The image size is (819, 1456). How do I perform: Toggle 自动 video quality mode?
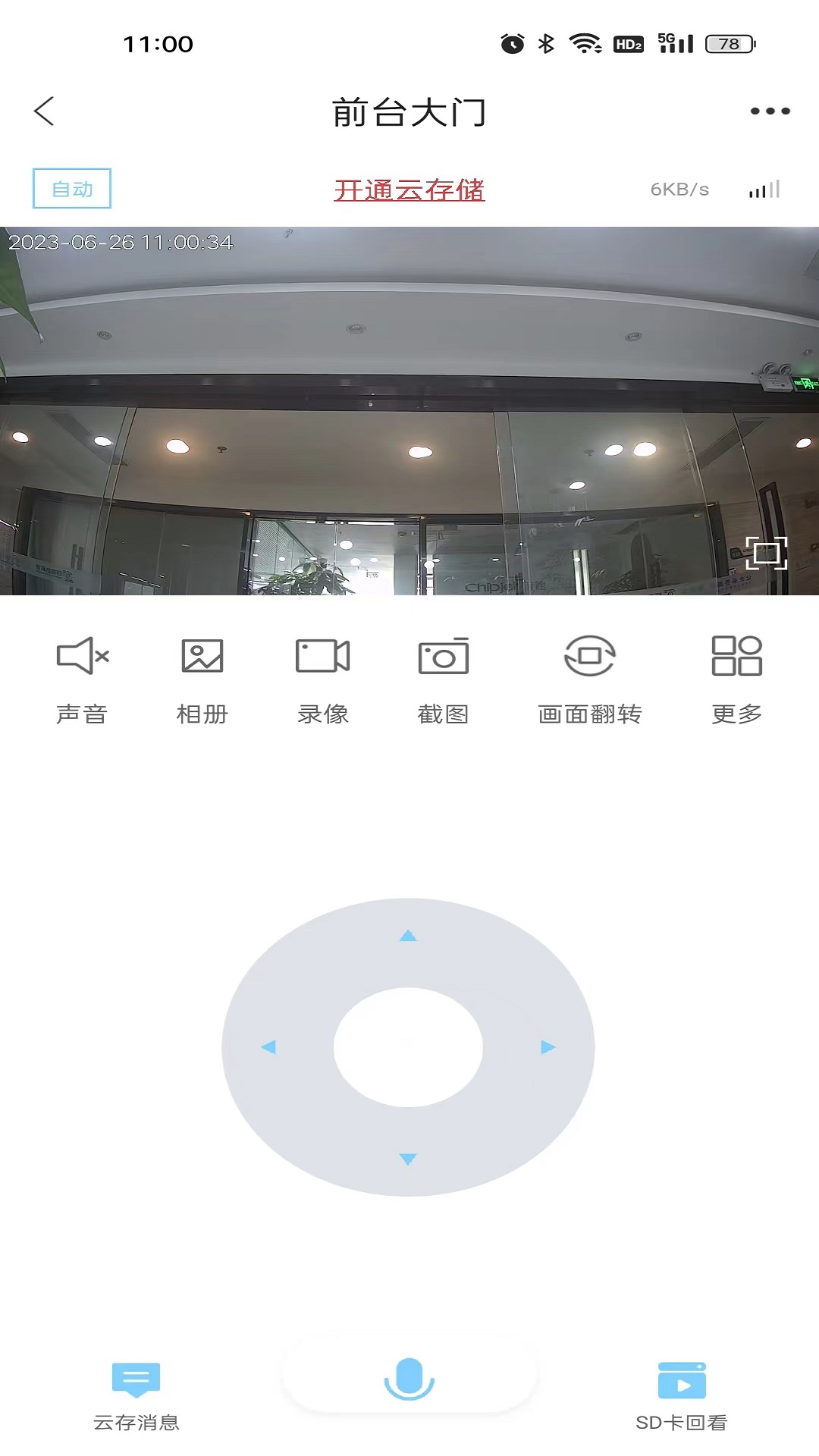[x=71, y=189]
